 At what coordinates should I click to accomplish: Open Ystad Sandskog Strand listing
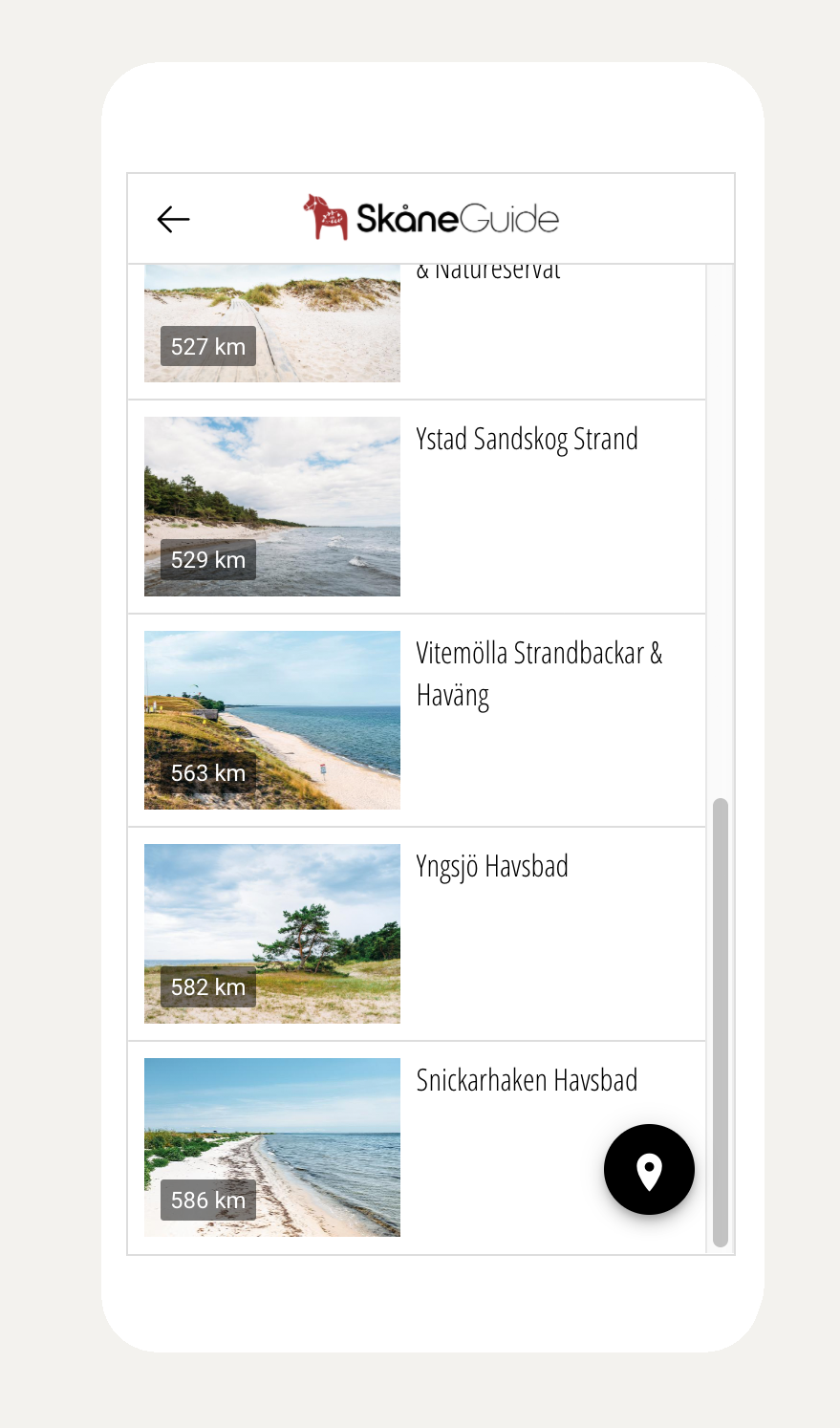[527, 440]
